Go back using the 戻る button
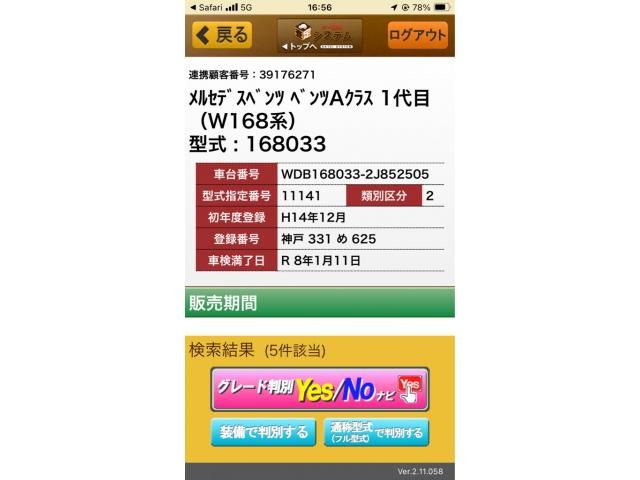The height and width of the screenshot is (480, 640). pos(222,35)
